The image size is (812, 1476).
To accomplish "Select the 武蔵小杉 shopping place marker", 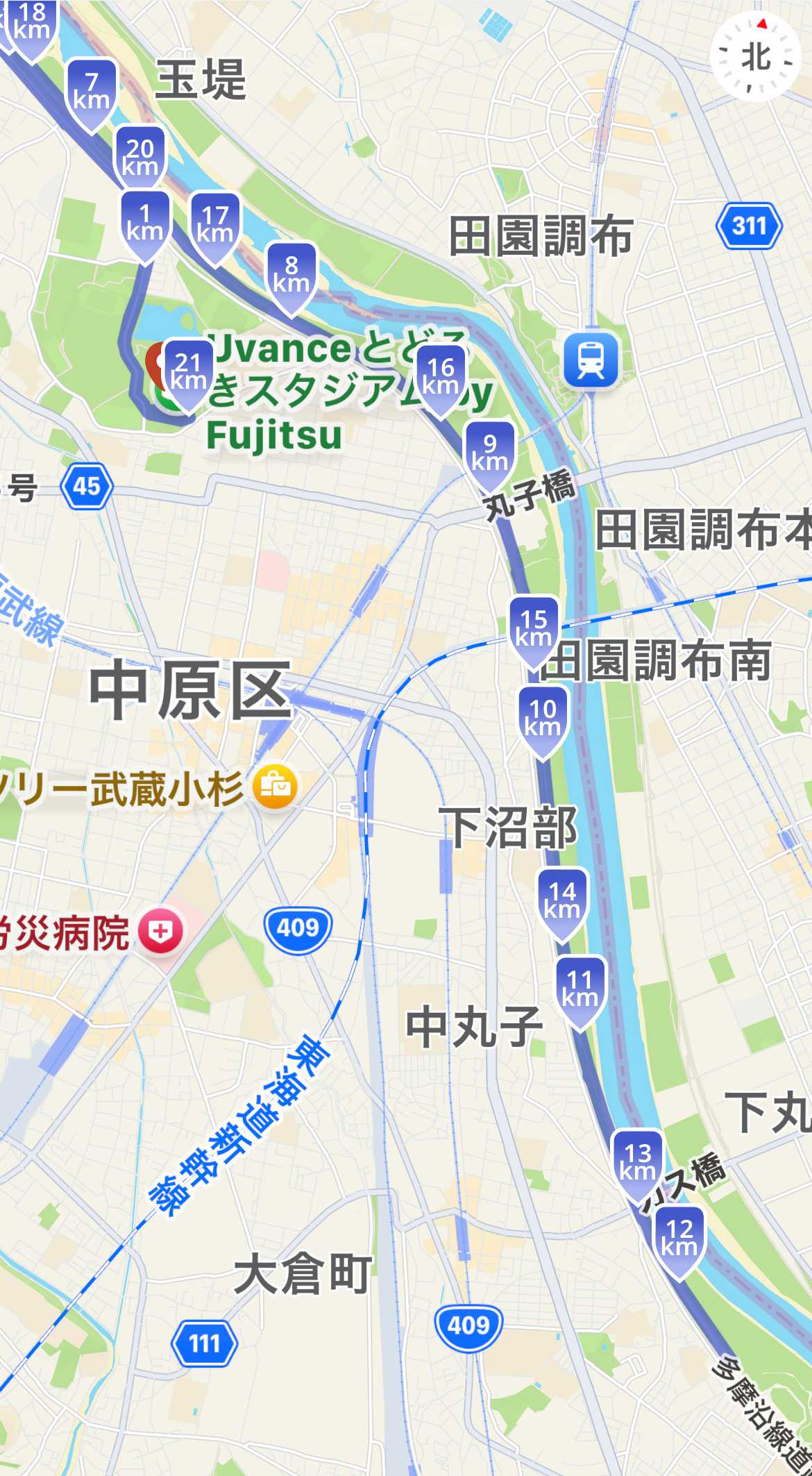I will point(275,787).
